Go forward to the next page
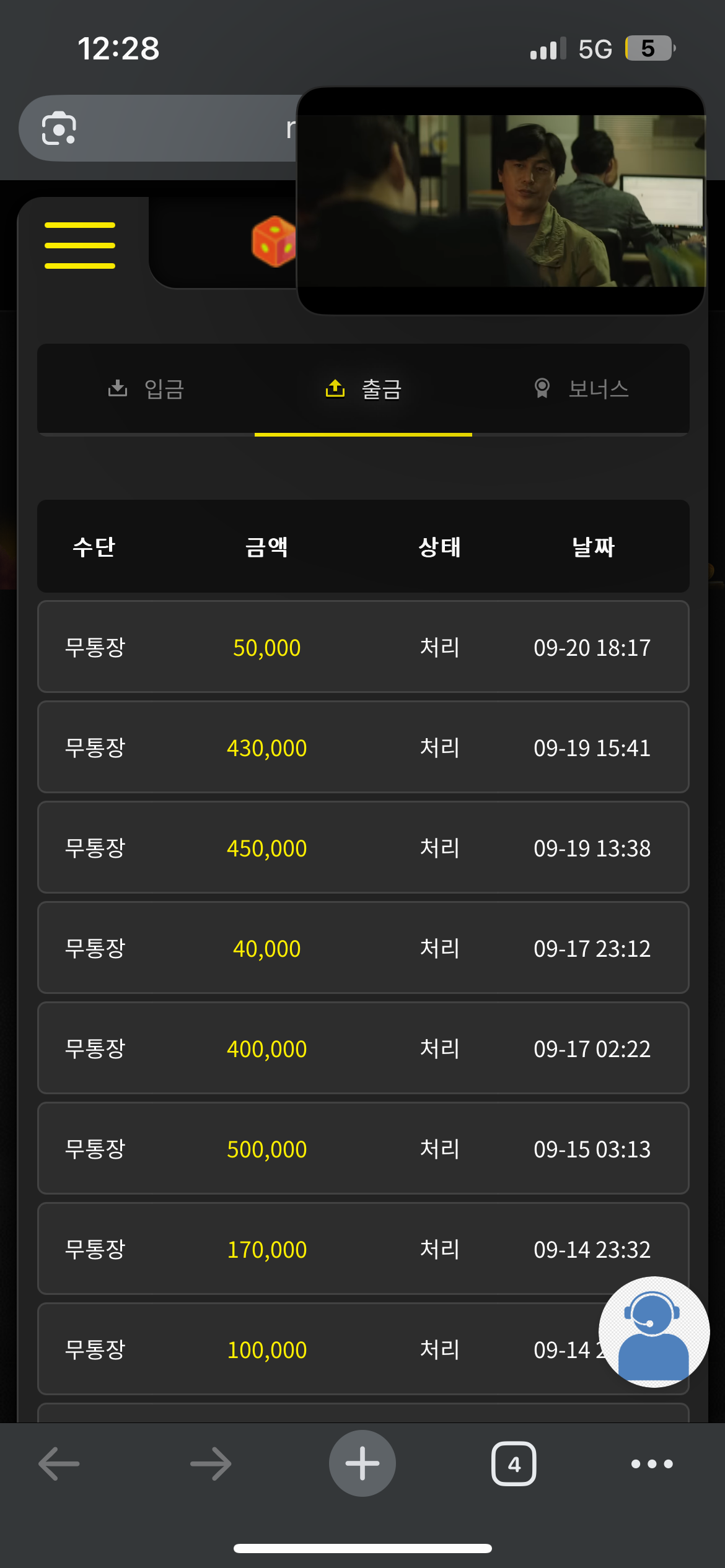 coord(211,1464)
